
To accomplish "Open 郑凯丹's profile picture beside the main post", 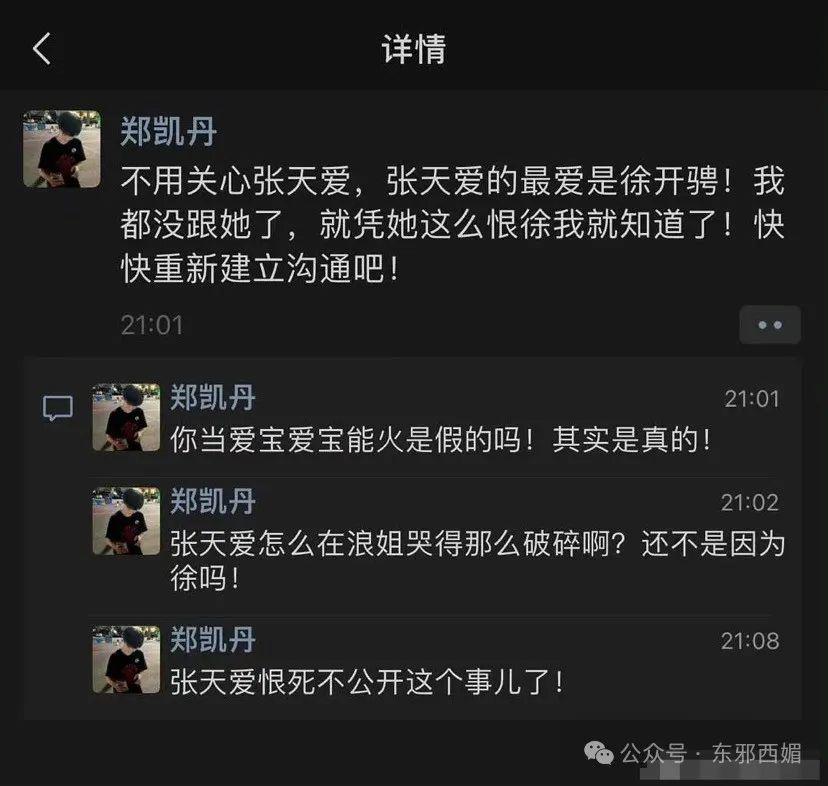I will point(62,149).
